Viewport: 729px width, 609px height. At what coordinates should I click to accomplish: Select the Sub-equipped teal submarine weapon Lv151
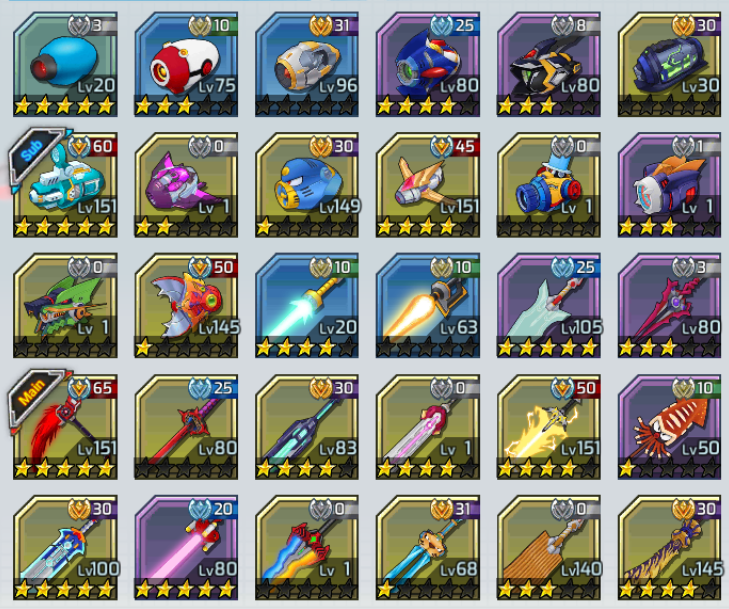(65, 185)
